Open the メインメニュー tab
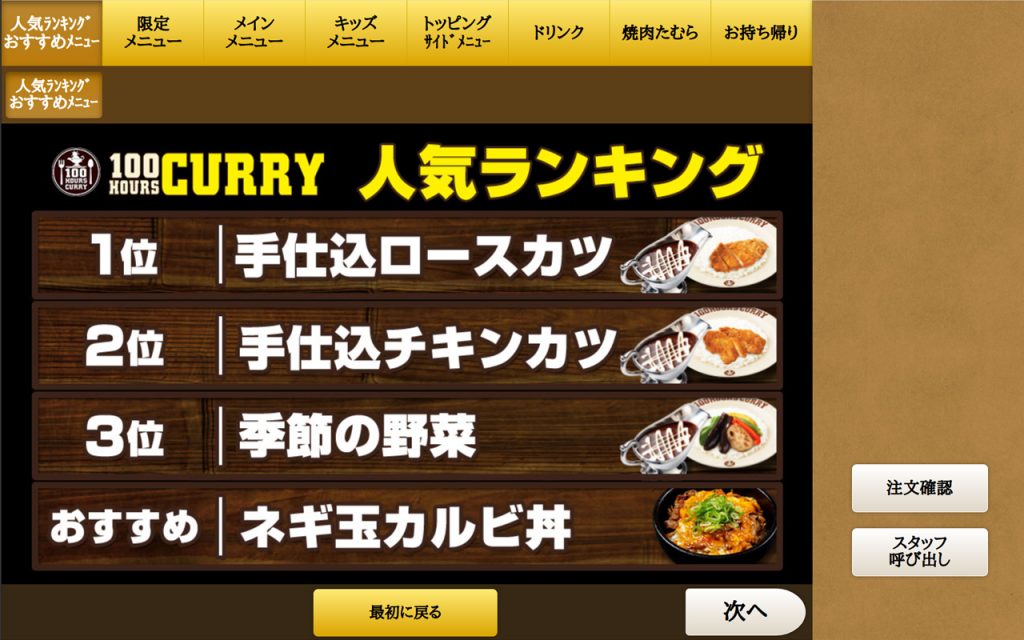 (254, 32)
